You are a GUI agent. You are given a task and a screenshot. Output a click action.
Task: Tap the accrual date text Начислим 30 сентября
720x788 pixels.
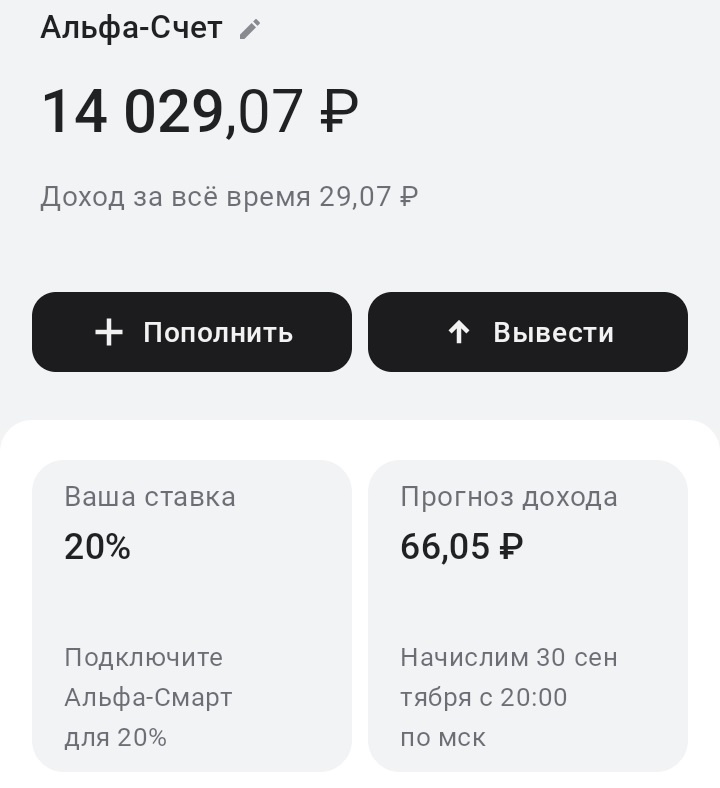point(510,694)
